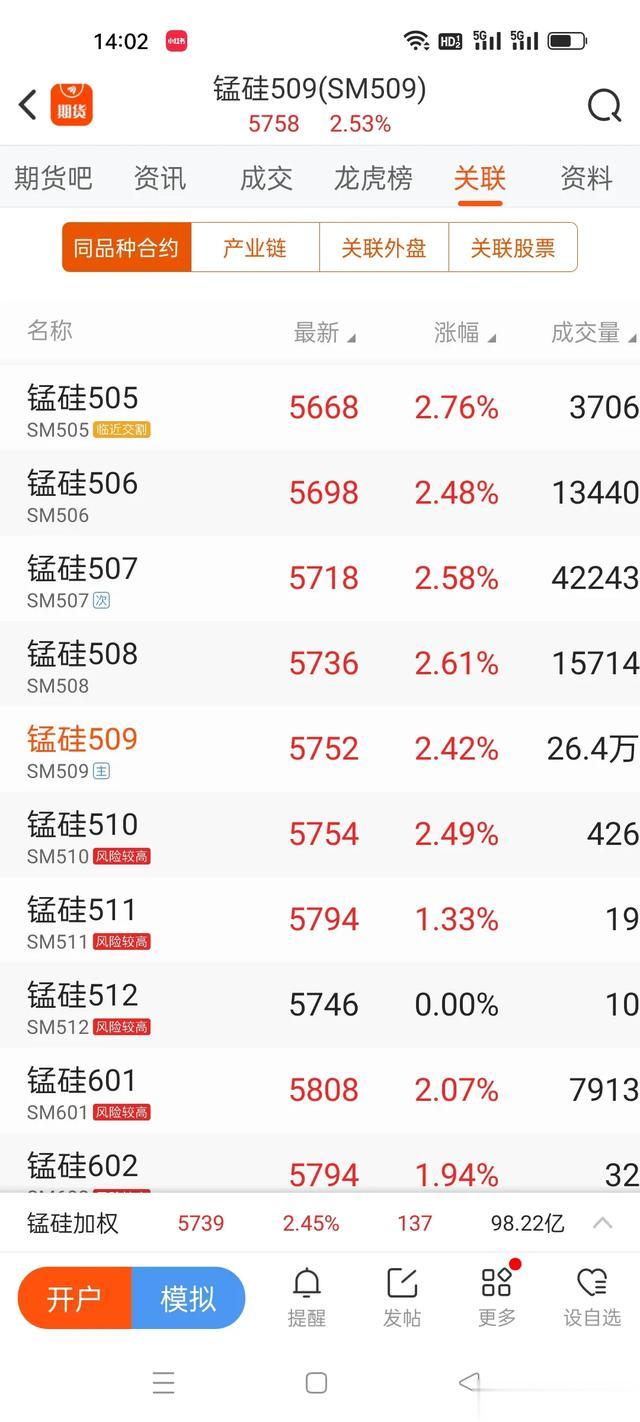Open the 成交 tab
Image resolution: width=640 pixels, height=1422 pixels.
[x=267, y=178]
